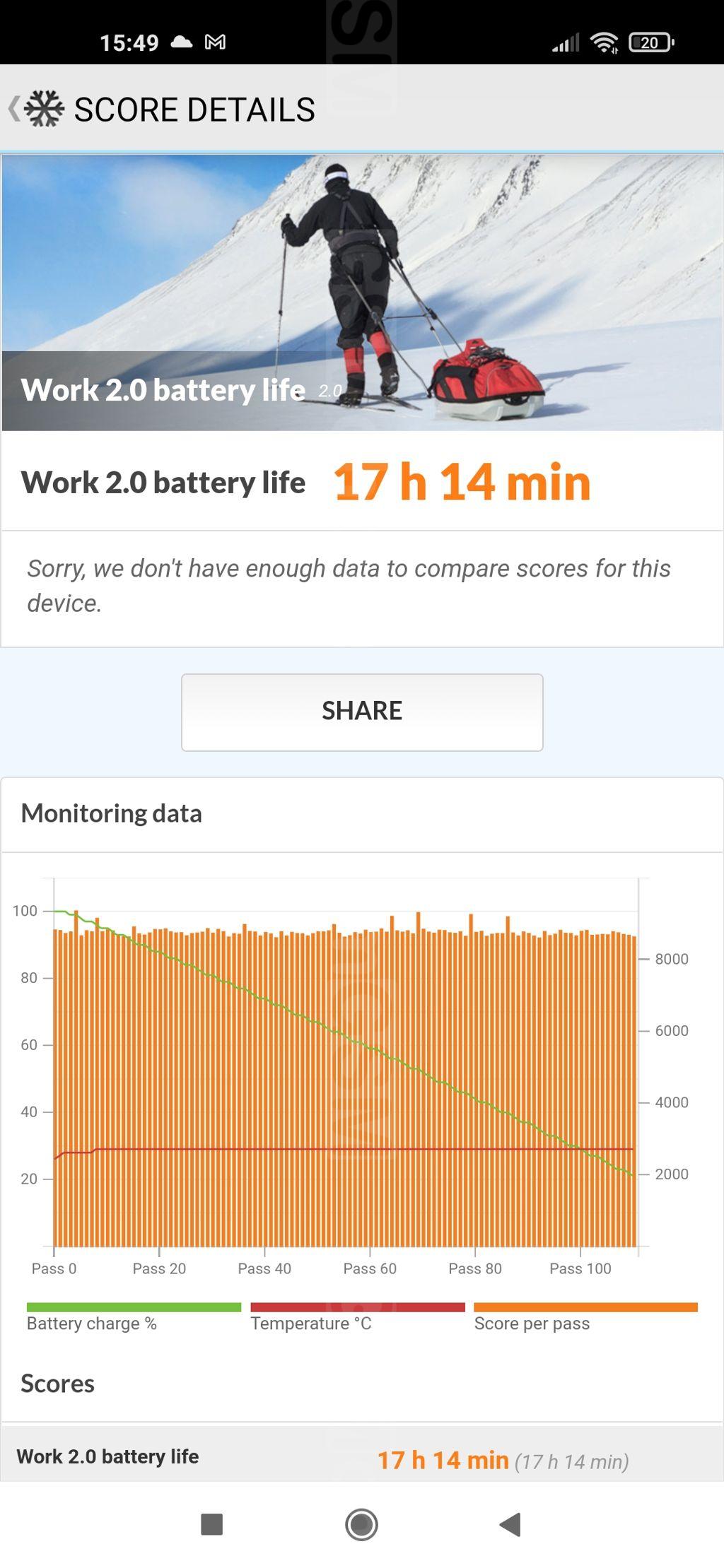This screenshot has height=1568, width=724.
Task: Open the Work 2.0 battery life score row
Action: tap(362, 1457)
